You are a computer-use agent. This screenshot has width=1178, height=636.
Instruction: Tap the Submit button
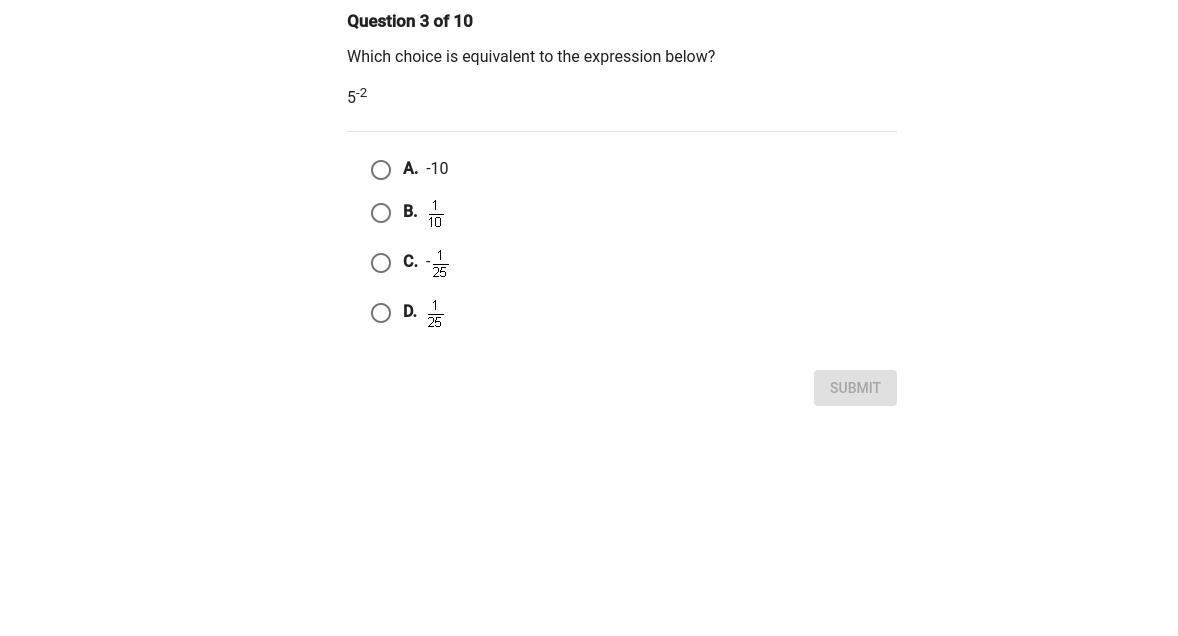pos(855,388)
